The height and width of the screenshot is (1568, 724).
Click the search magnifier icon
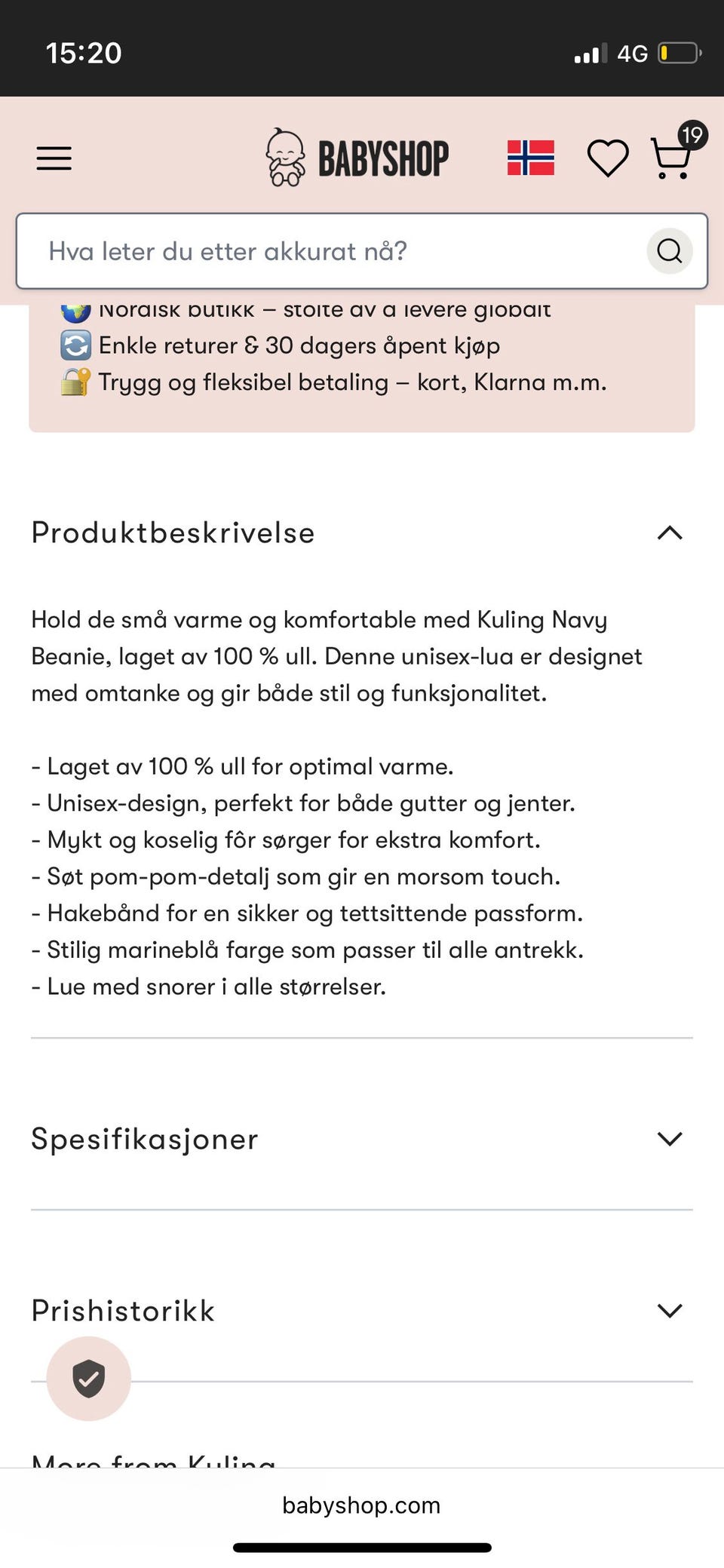coord(669,251)
